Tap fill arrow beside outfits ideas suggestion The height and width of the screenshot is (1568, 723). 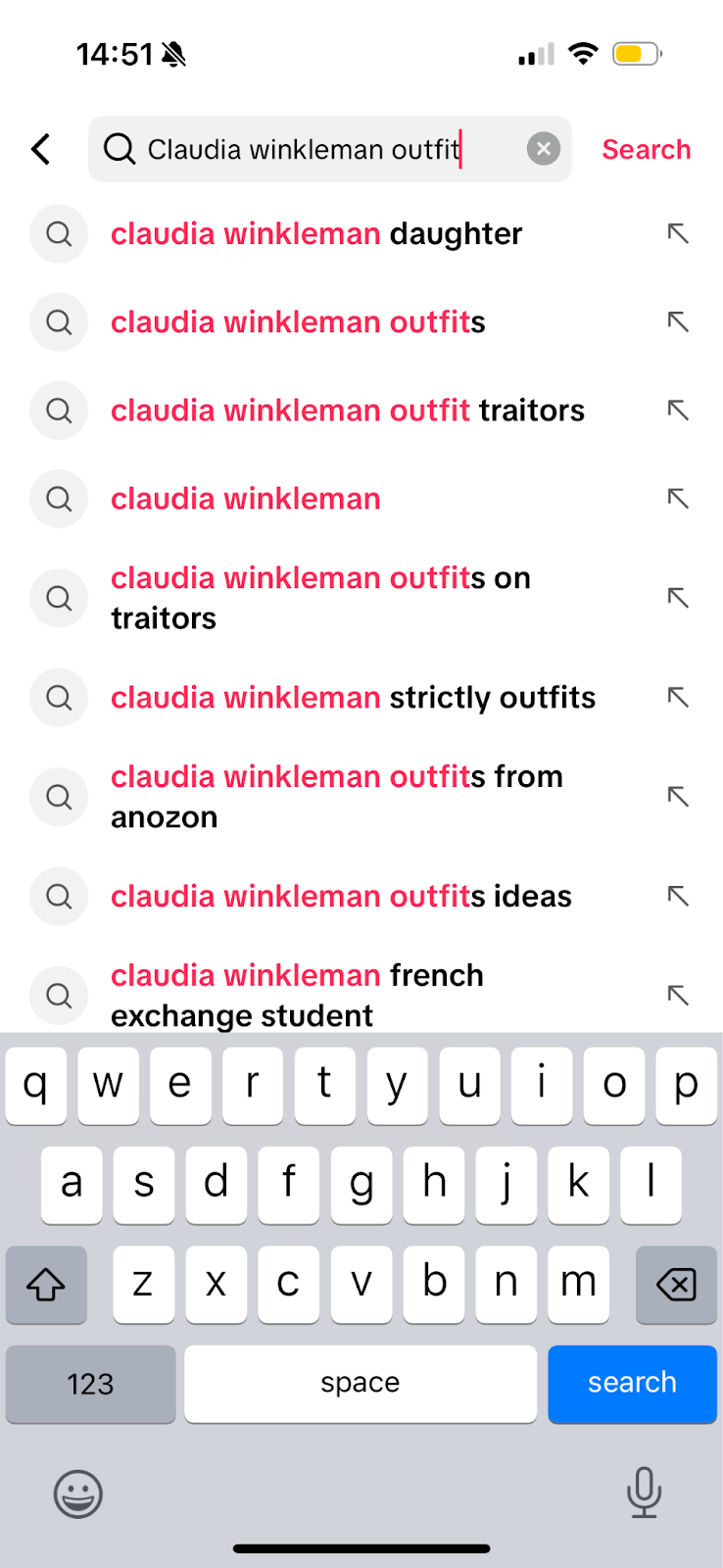click(x=678, y=896)
